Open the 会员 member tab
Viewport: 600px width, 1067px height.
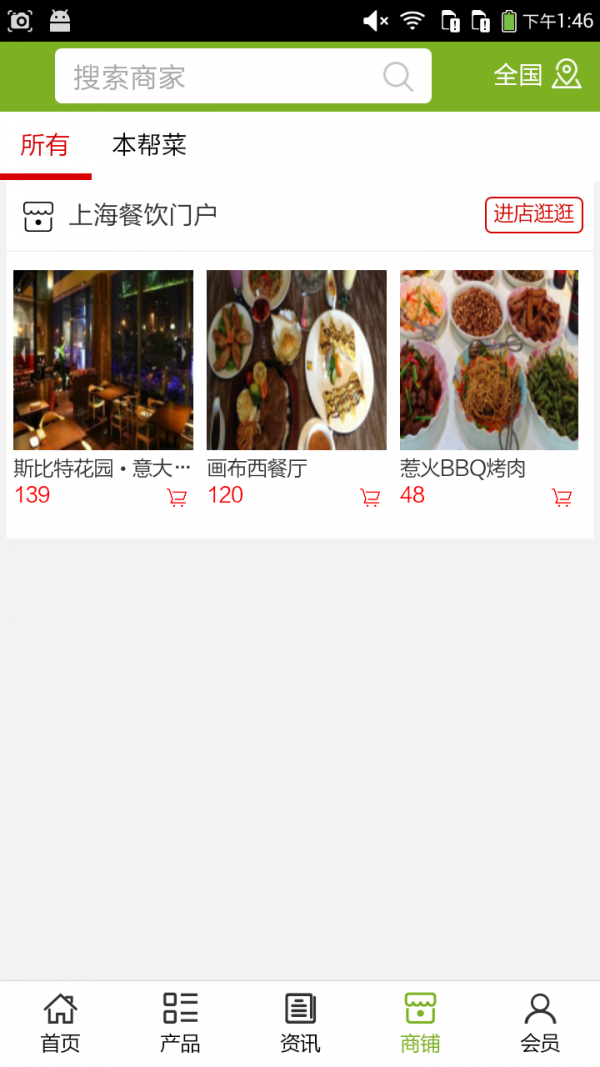click(540, 1023)
